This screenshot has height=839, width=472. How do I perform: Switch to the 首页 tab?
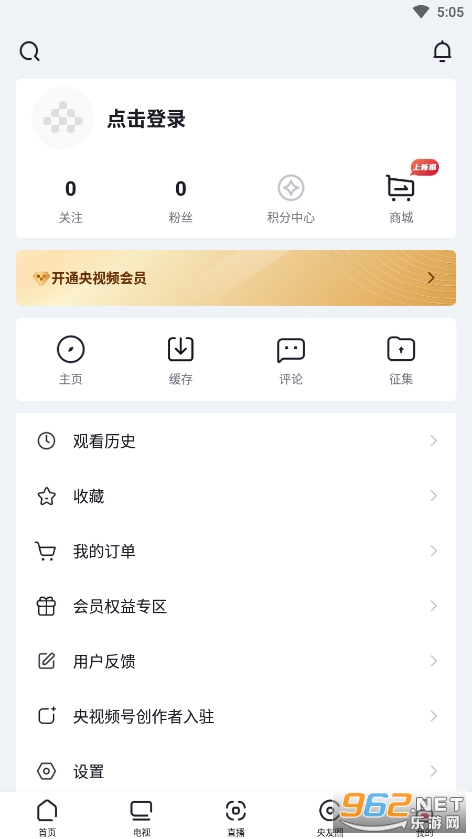47,817
